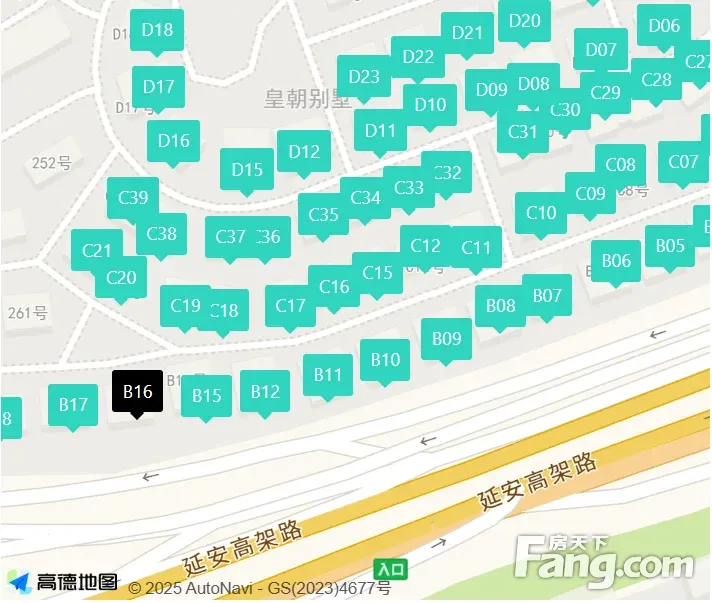Choose marker C21 on the map
Image resolution: width=712 pixels, height=603 pixels.
97,250
